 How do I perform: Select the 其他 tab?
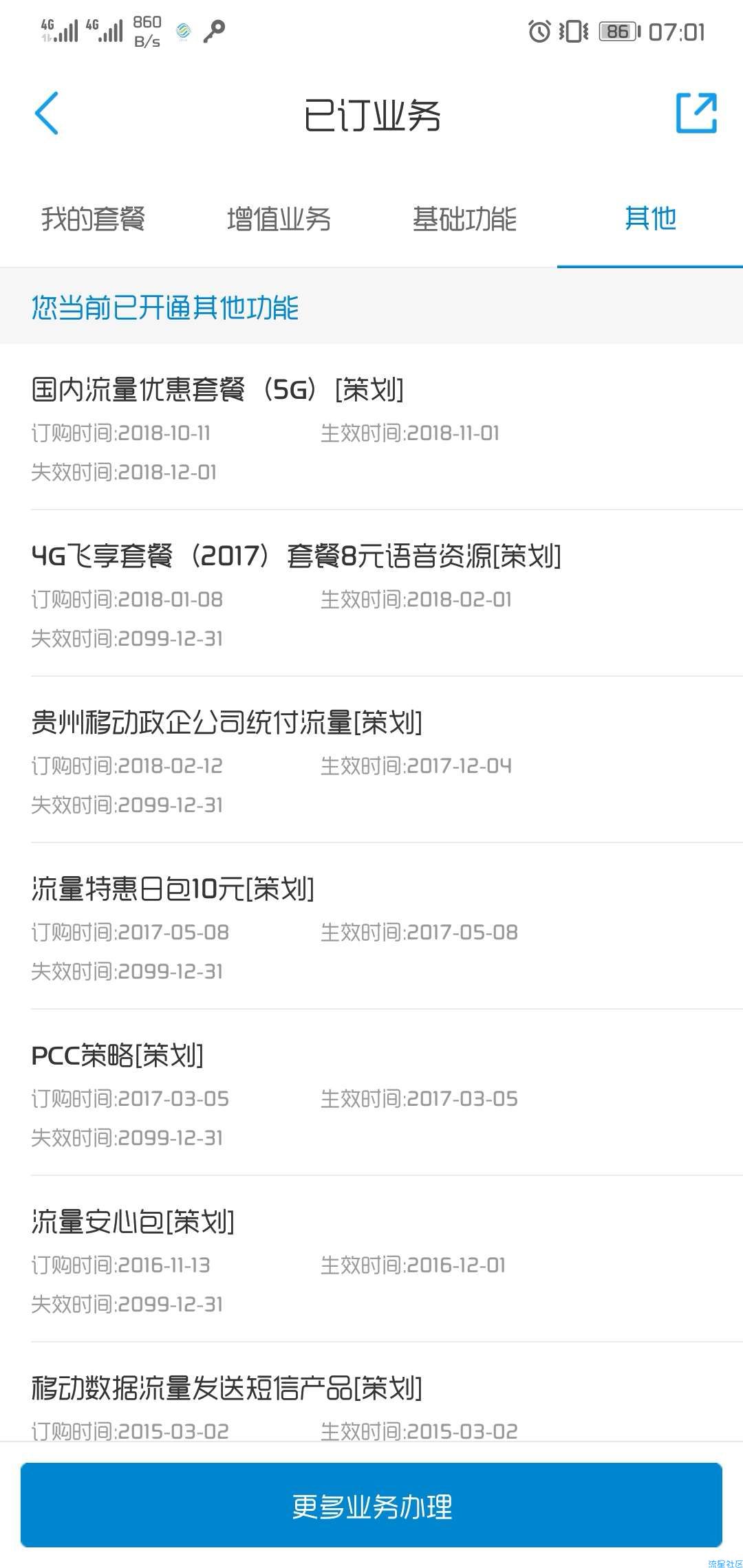(650, 219)
